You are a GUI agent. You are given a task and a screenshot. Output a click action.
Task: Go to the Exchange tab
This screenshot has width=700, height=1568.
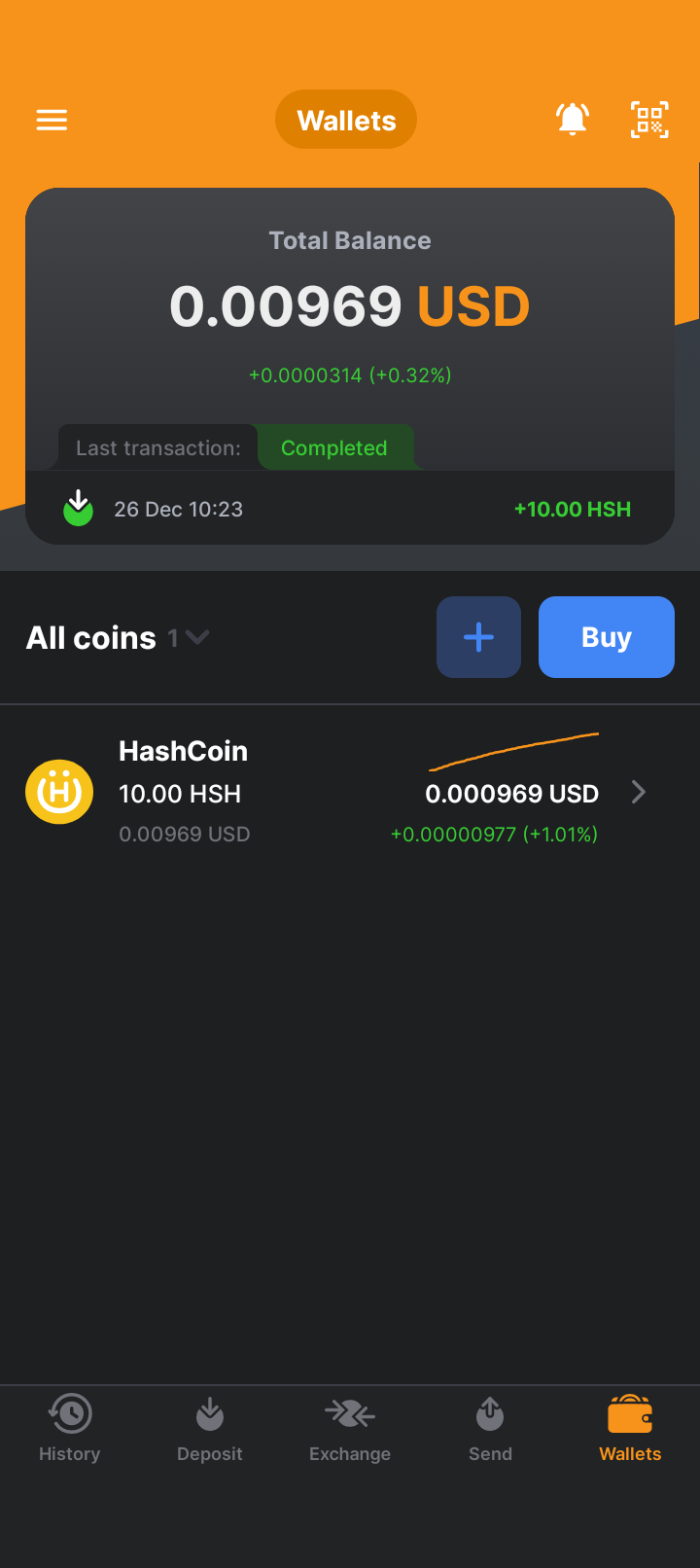click(350, 1428)
